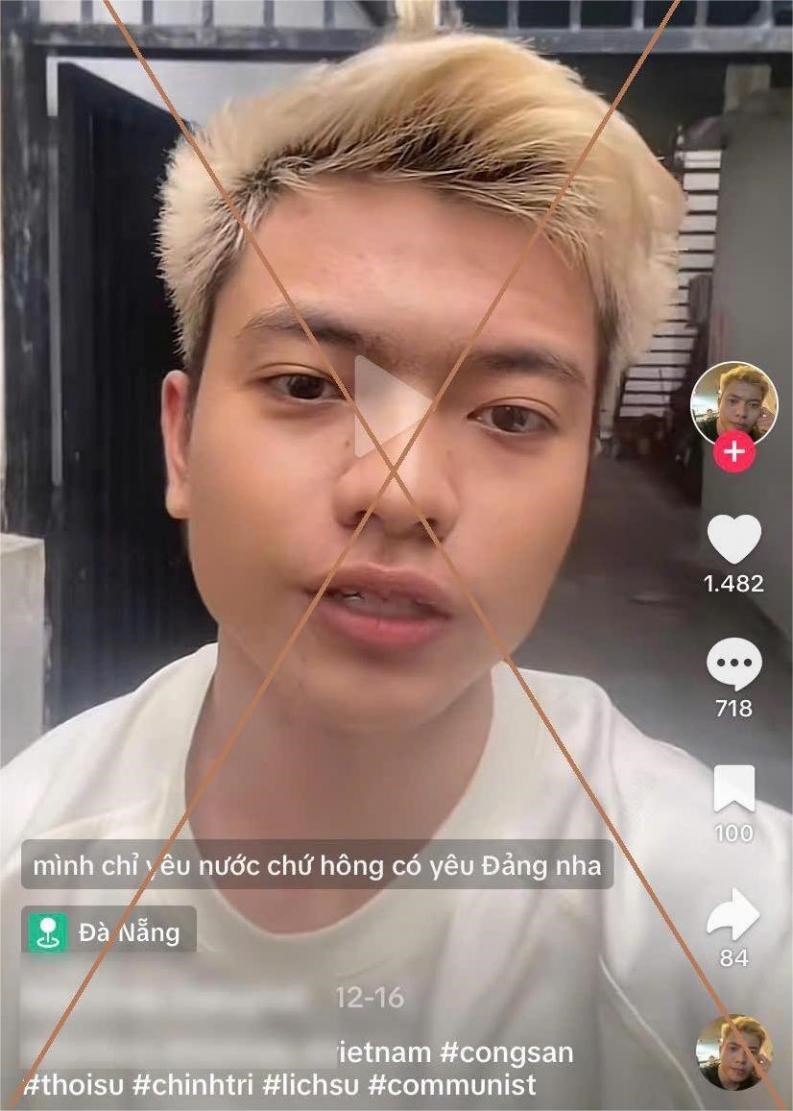The height and width of the screenshot is (1111, 793).
Task: Open the #congsan hashtag
Action: (x=507, y=1053)
